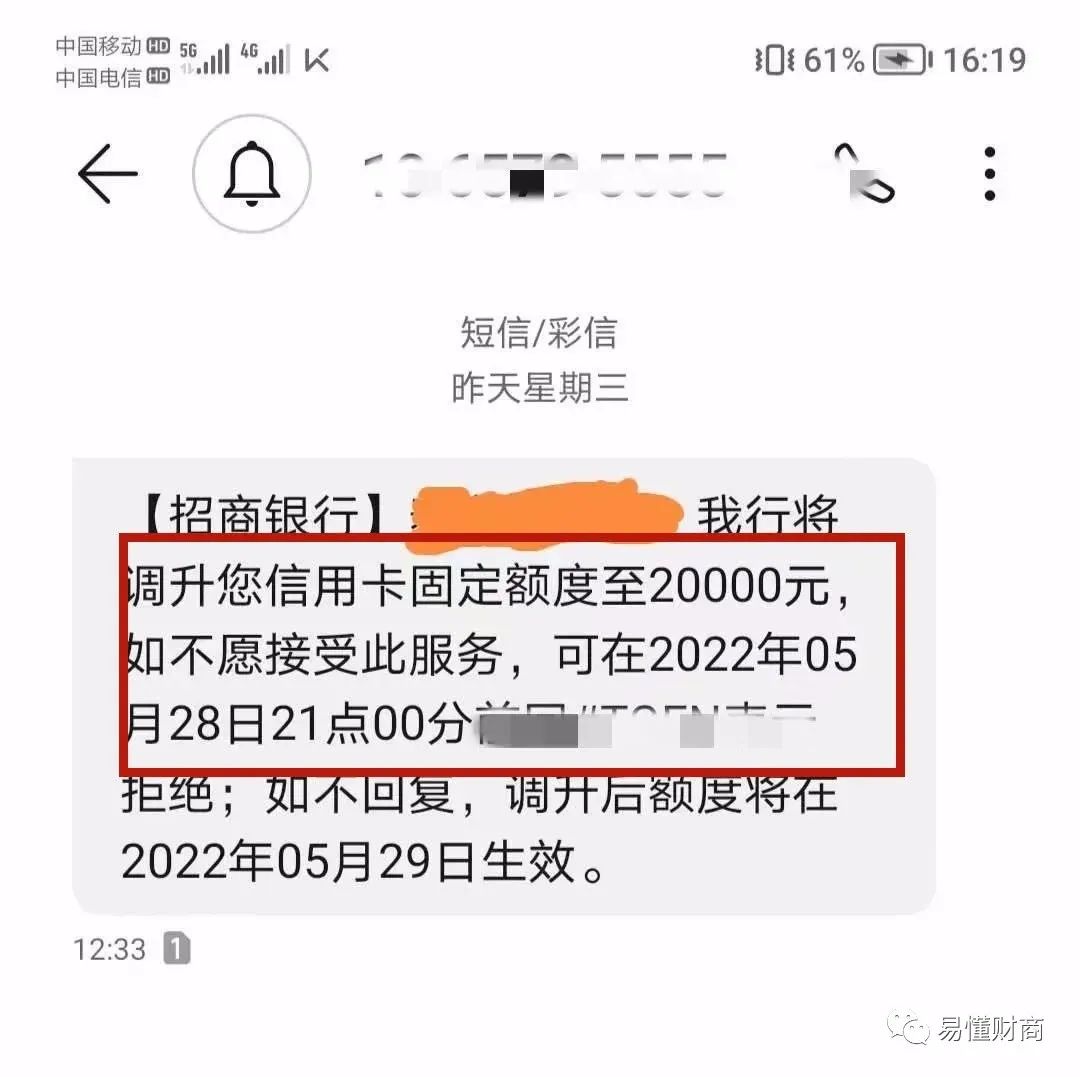Go back to the message list
This screenshot has height=1077, width=1080.
click(x=107, y=174)
